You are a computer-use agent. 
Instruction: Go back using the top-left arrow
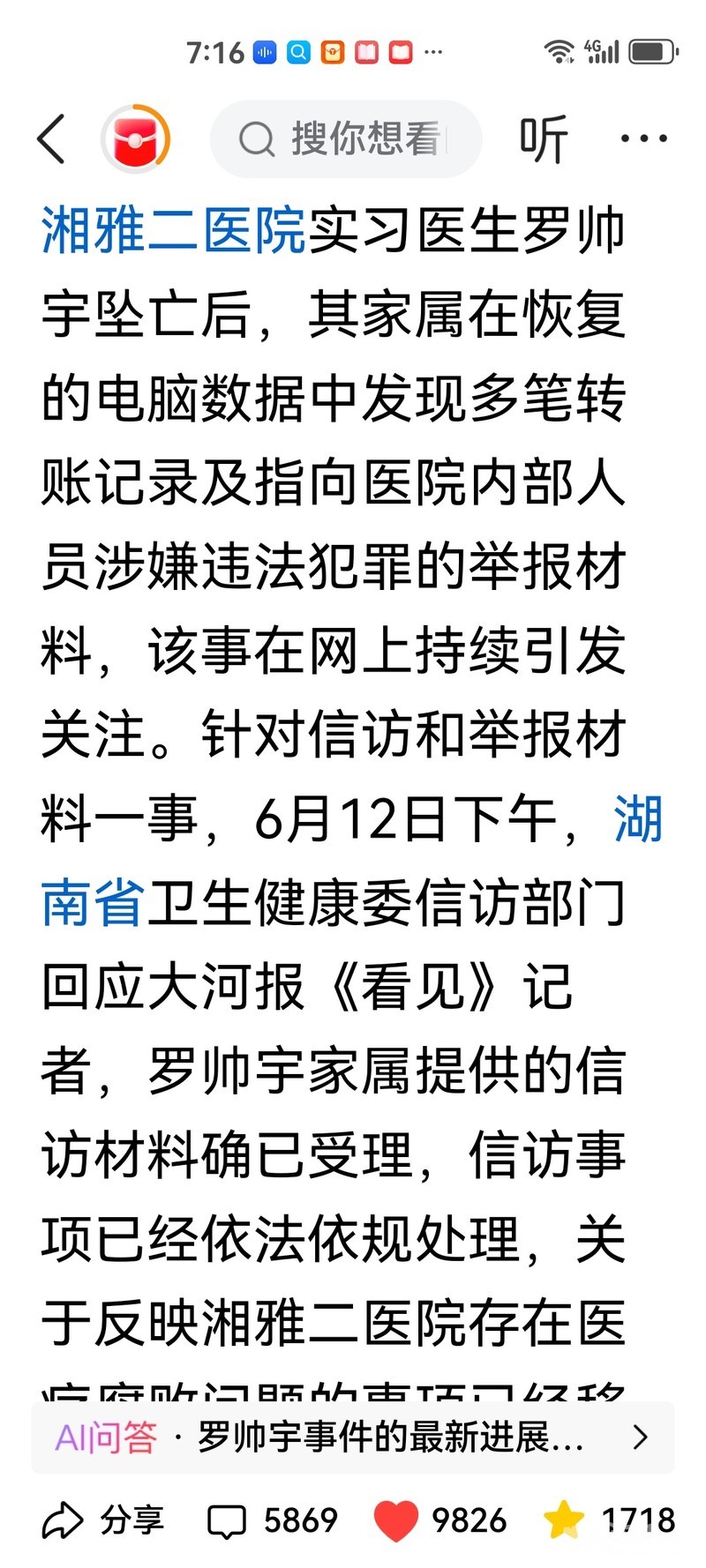pyautogui.click(x=52, y=138)
